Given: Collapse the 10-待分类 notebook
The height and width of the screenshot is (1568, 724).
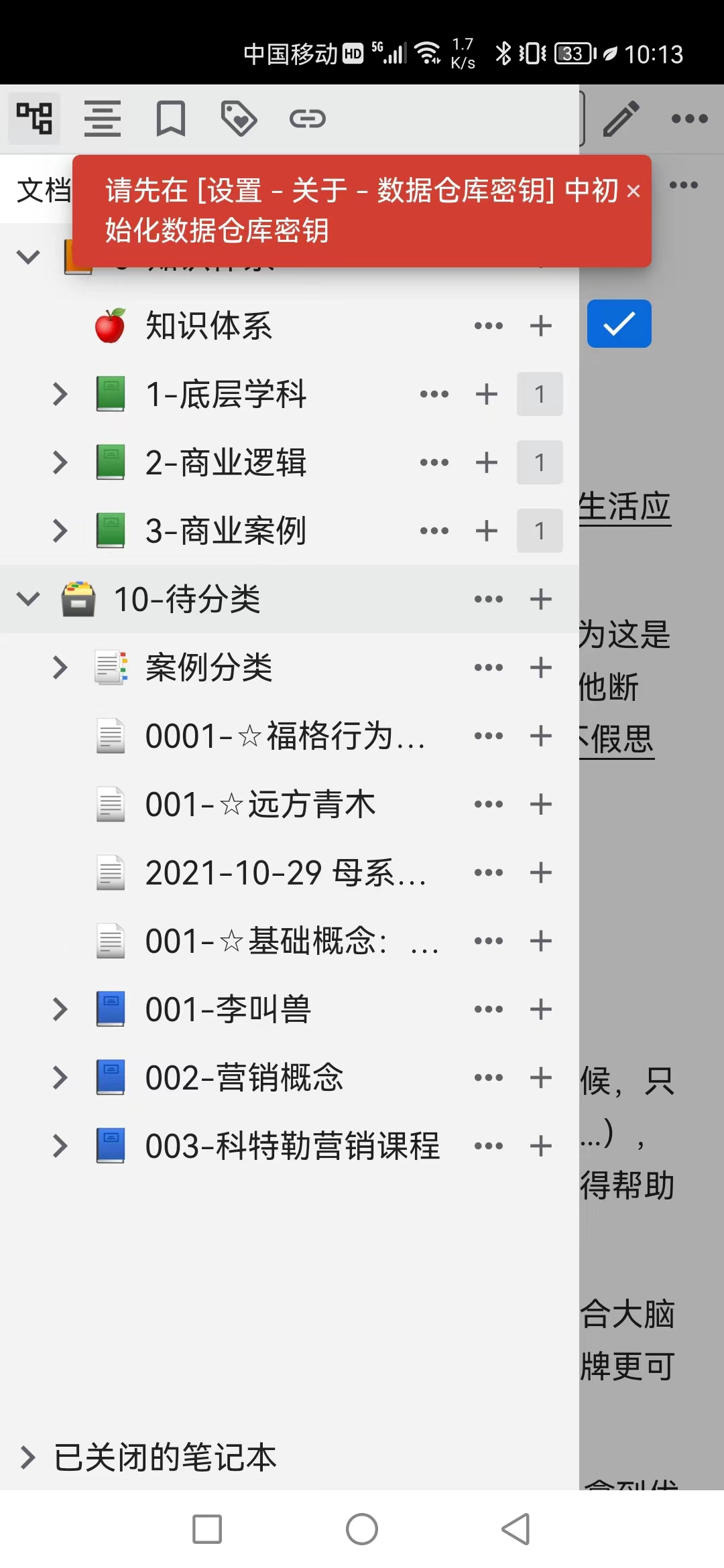Looking at the screenshot, I should (28, 599).
